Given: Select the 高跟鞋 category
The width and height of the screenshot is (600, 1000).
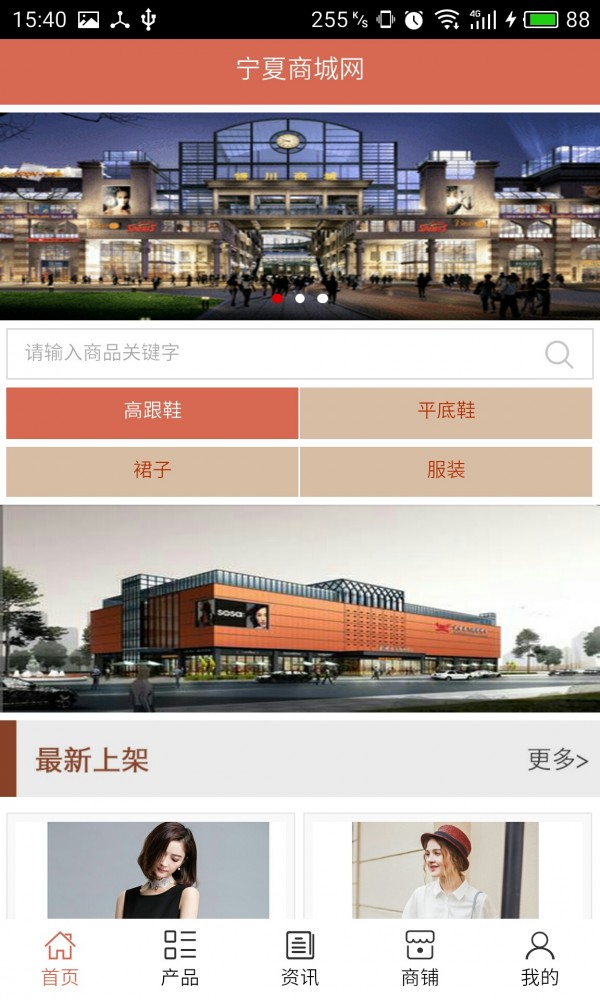Looking at the screenshot, I should (x=152, y=413).
